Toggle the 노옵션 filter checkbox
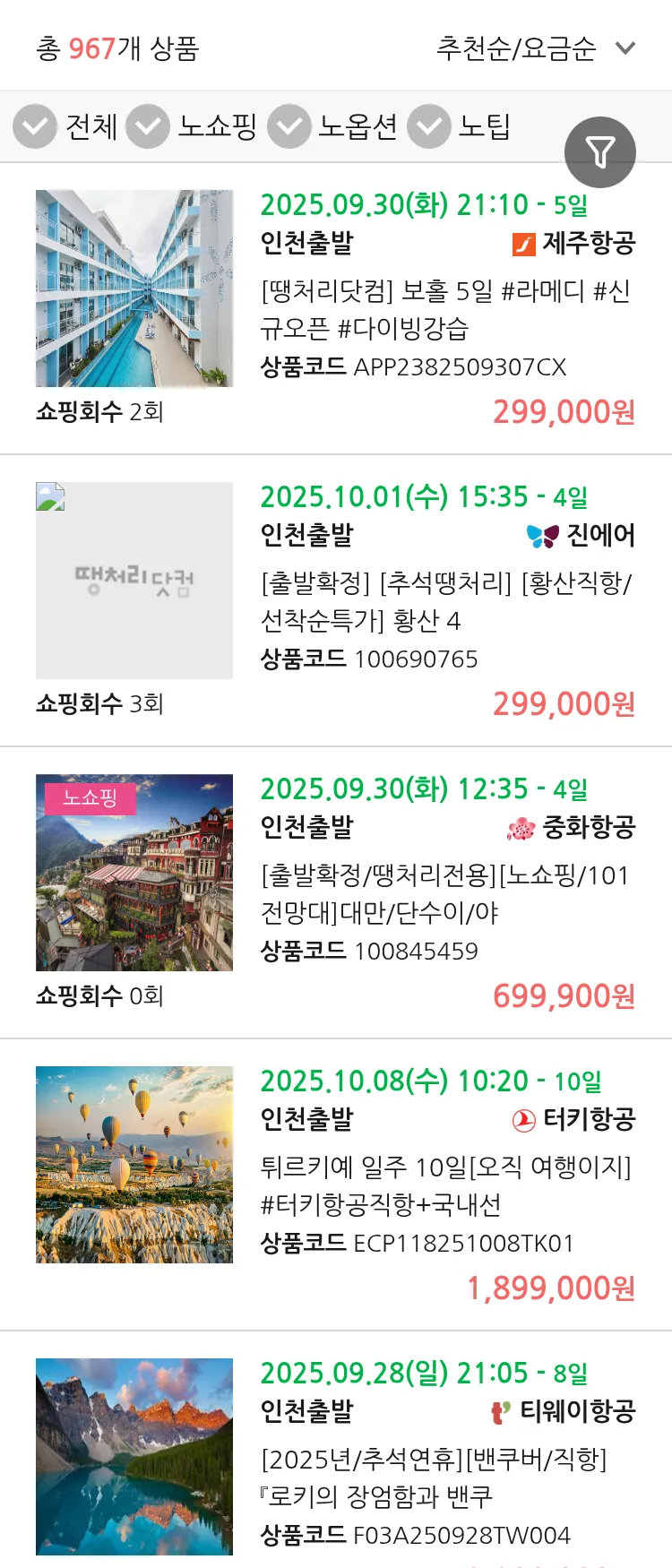This screenshot has width=672, height=1568. tap(289, 126)
